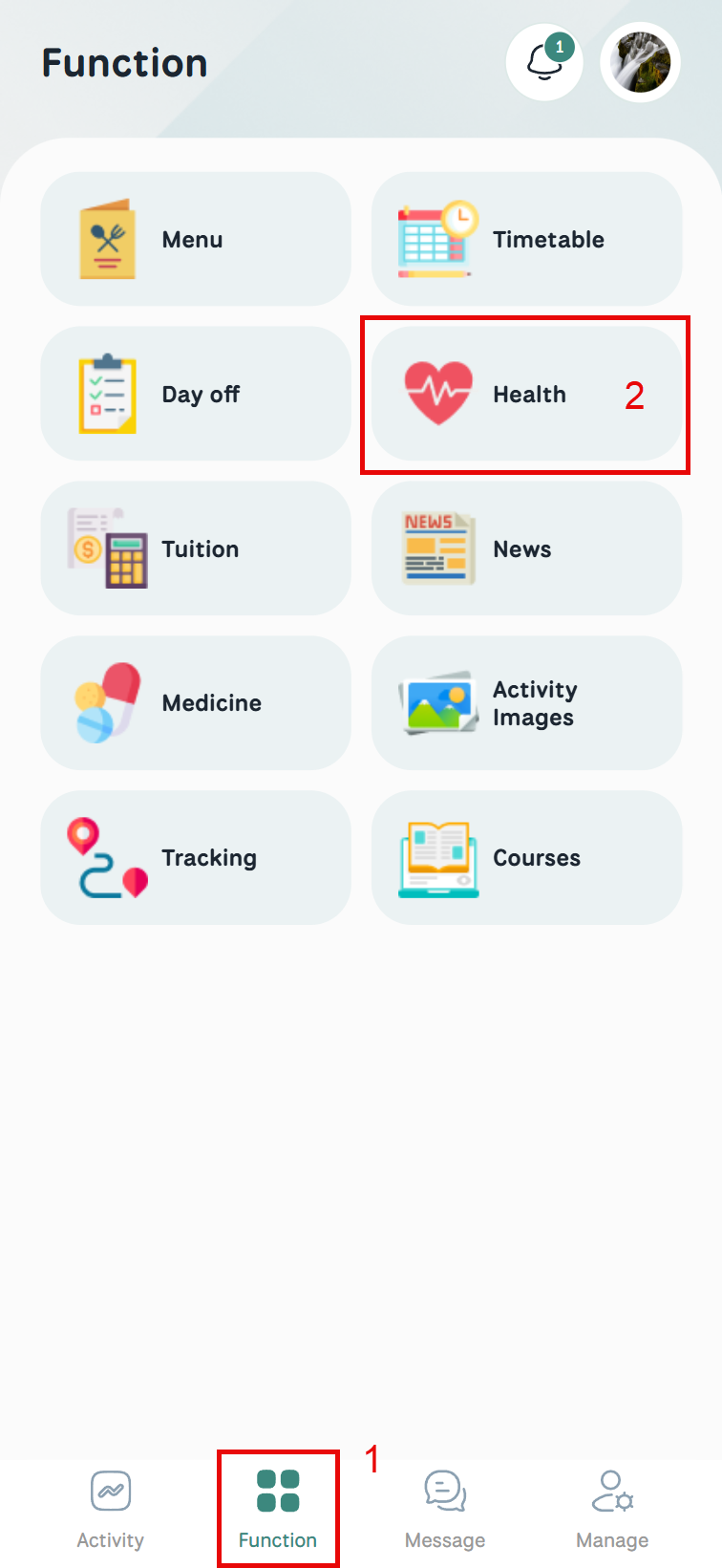View Activity Images
The width and height of the screenshot is (722, 1568).
[x=526, y=703]
